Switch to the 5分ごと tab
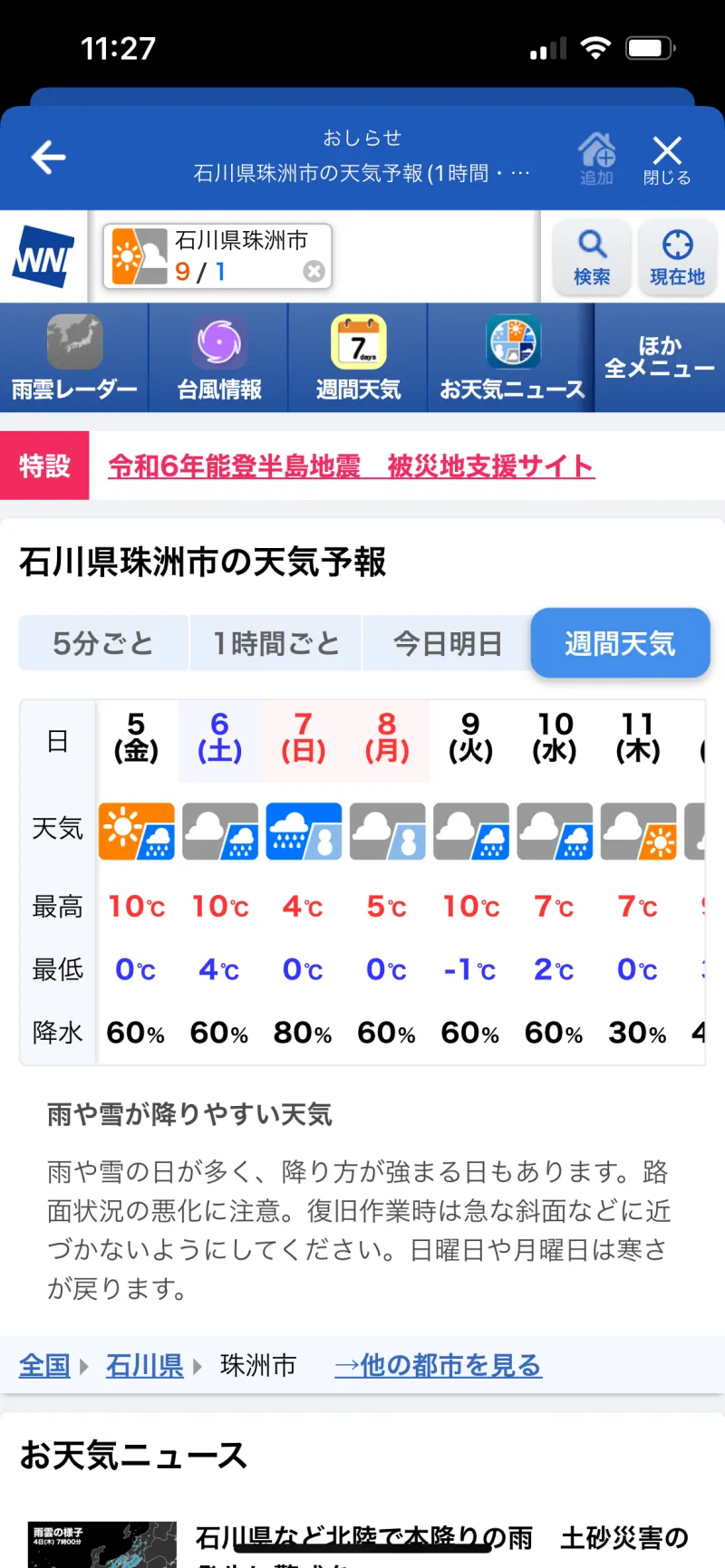 [103, 644]
